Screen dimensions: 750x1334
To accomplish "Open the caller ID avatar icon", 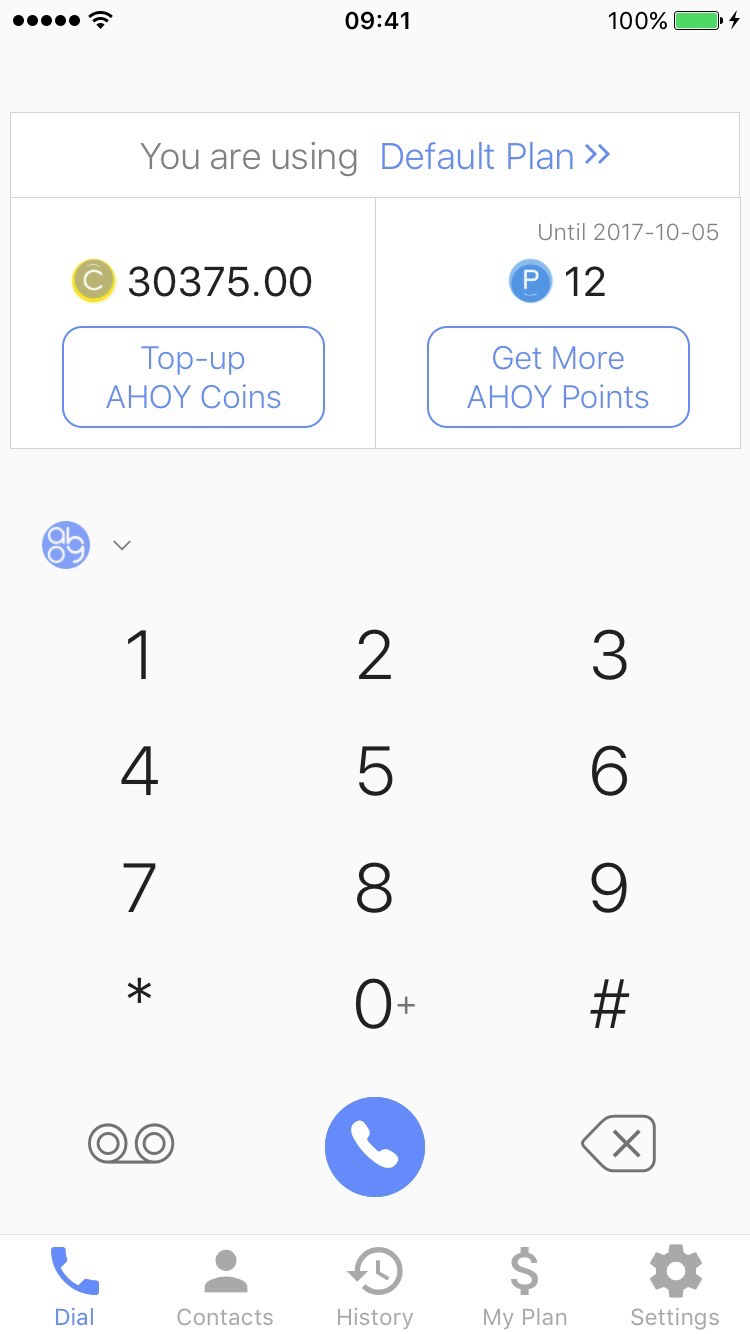I will click(65, 544).
